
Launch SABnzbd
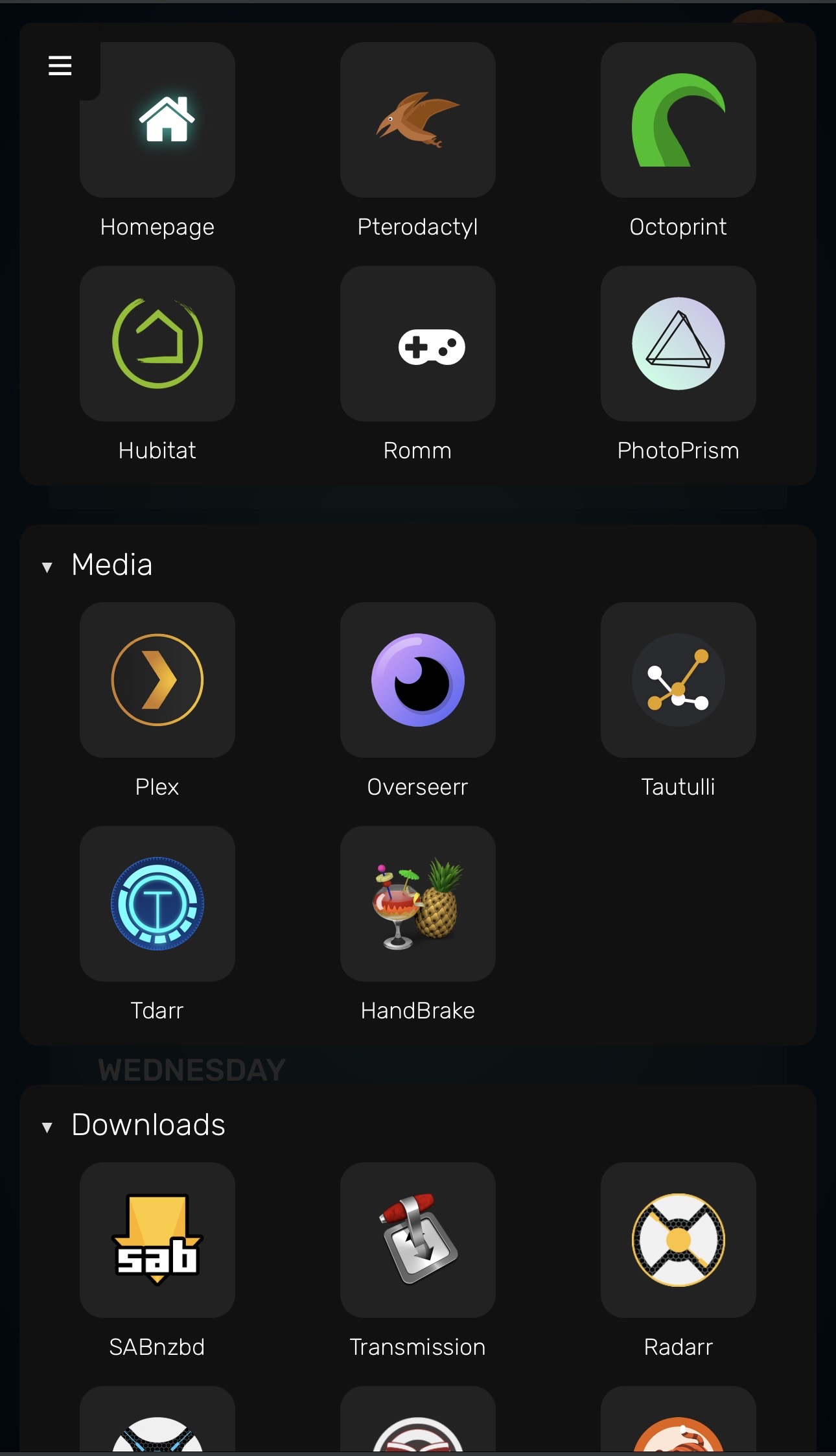pyautogui.click(x=157, y=1241)
